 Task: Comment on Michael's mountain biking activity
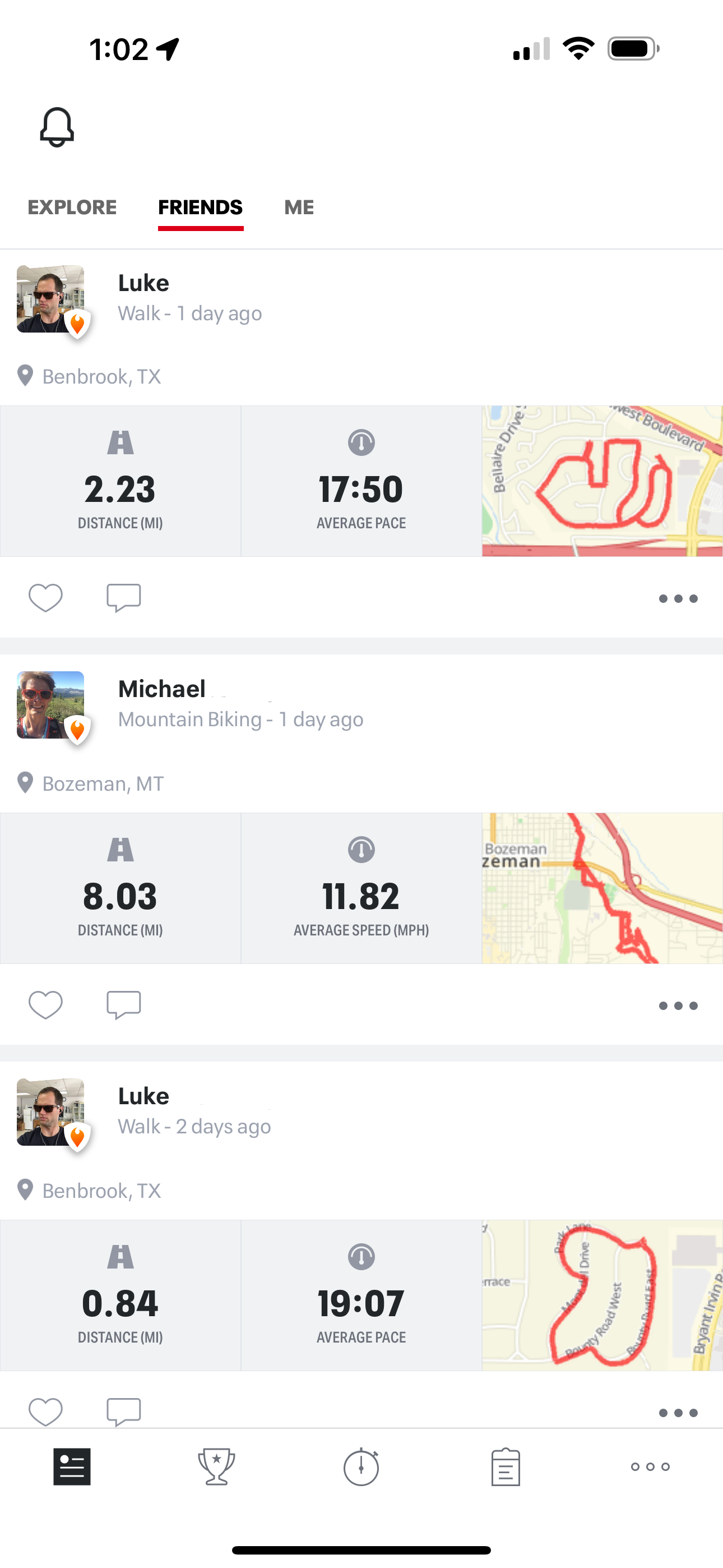pos(123,1004)
